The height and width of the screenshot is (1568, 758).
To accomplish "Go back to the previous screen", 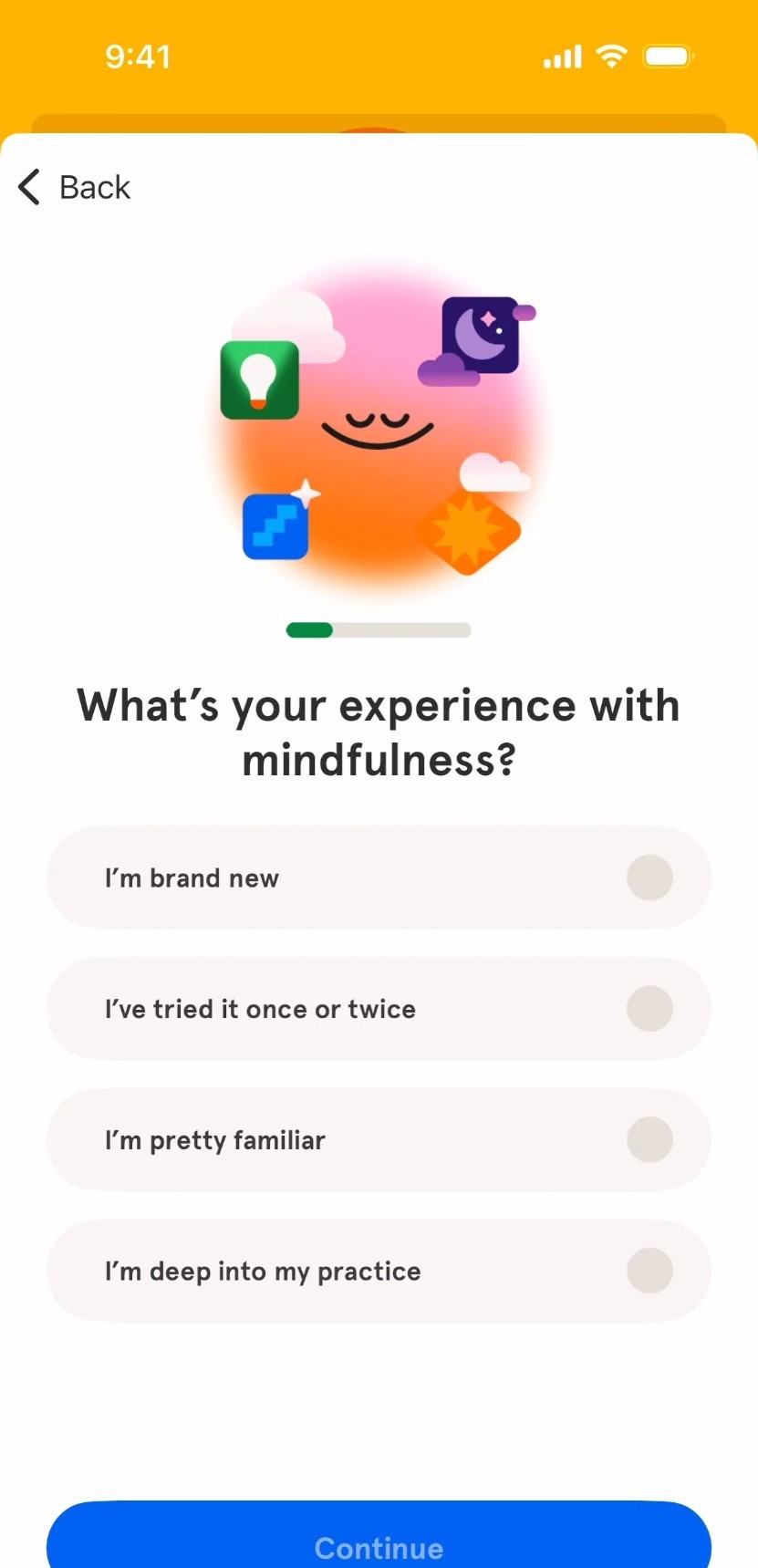I will pos(75,187).
